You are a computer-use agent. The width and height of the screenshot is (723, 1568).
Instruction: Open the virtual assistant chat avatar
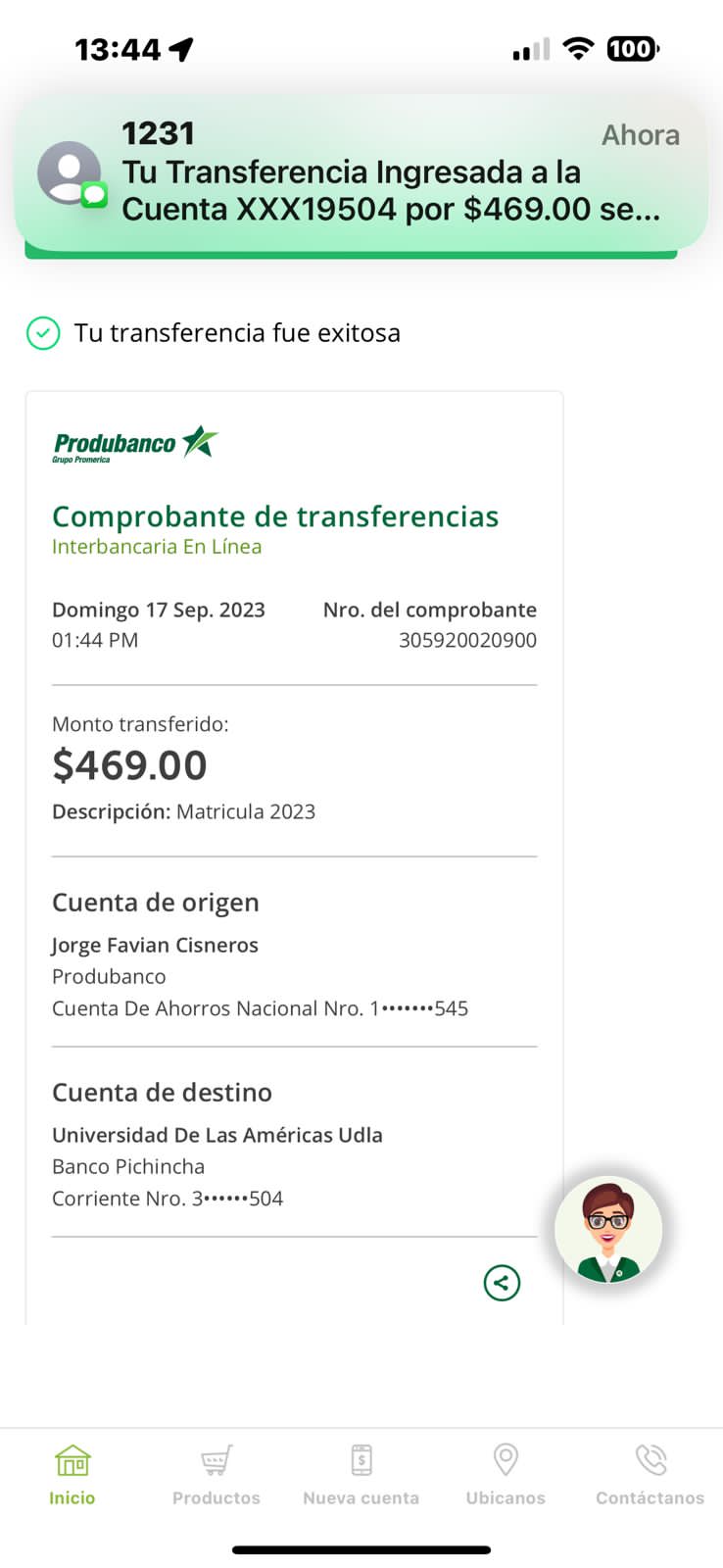(608, 1230)
